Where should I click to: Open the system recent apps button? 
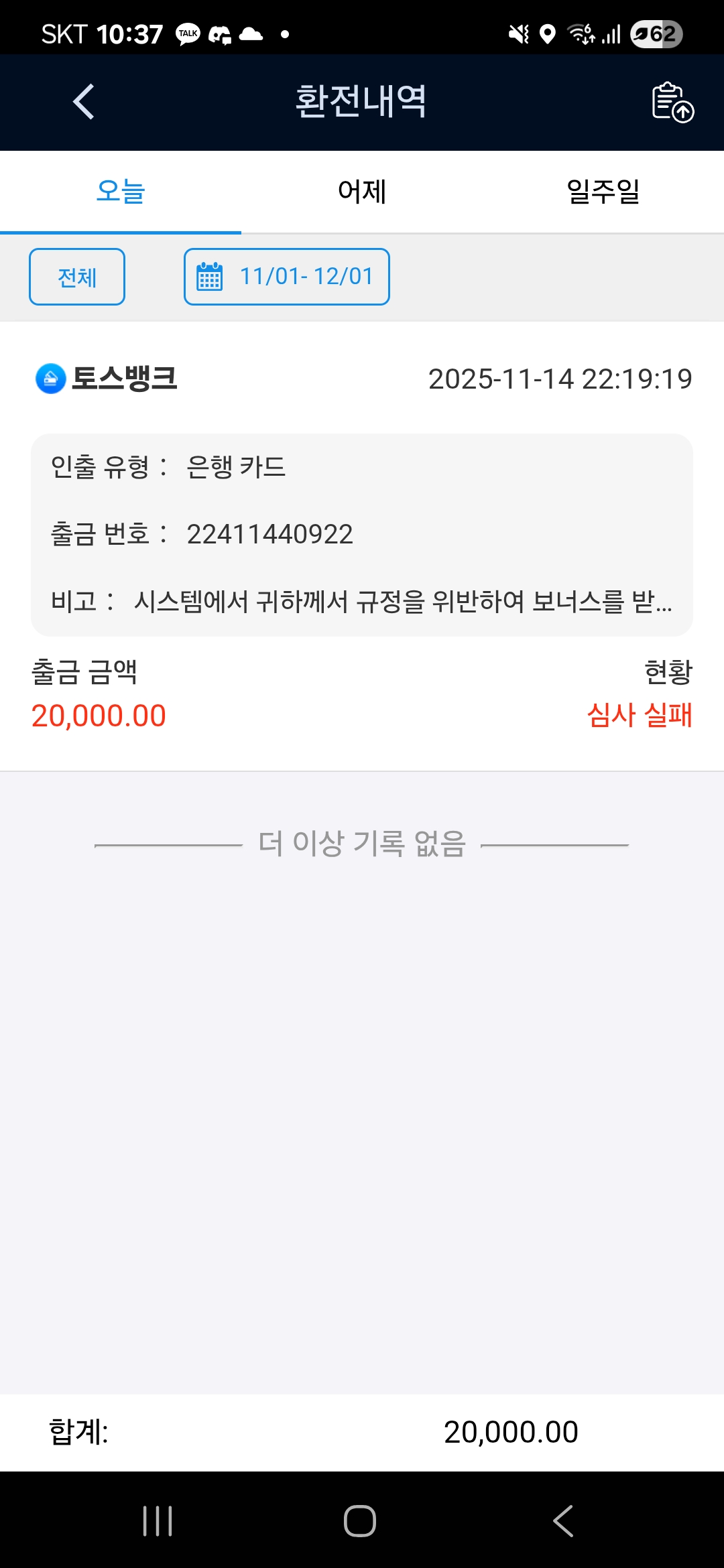coord(158,1520)
